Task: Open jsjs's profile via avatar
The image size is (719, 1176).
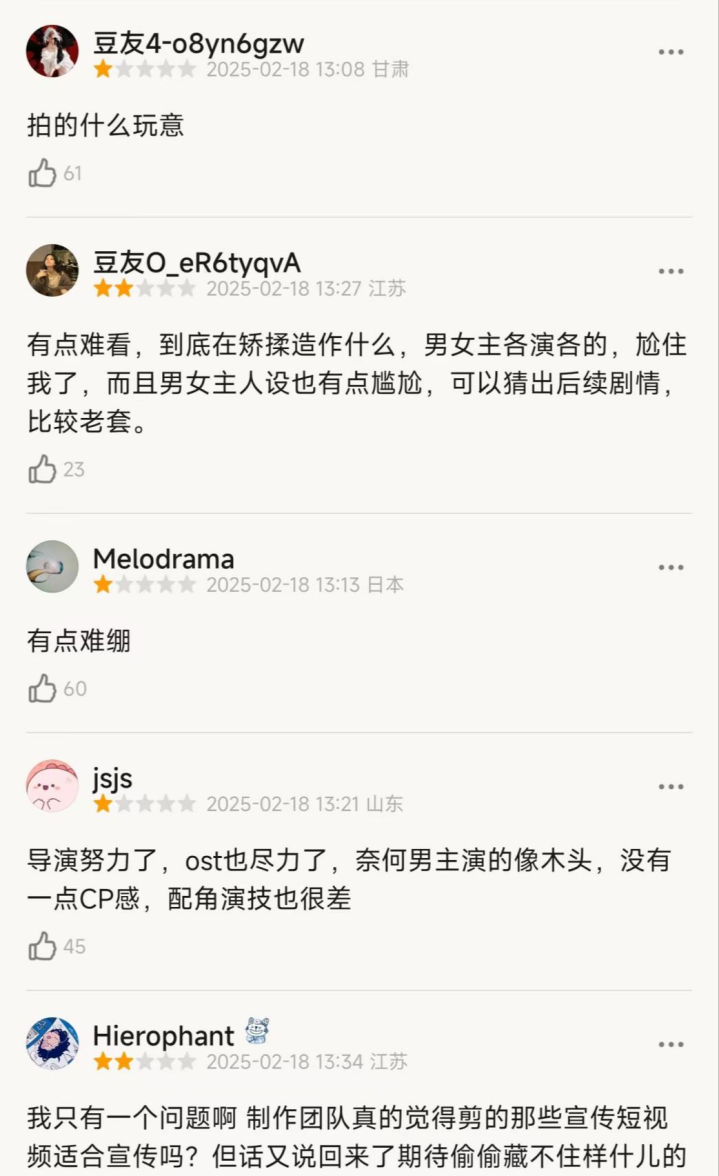Action: 52,786
